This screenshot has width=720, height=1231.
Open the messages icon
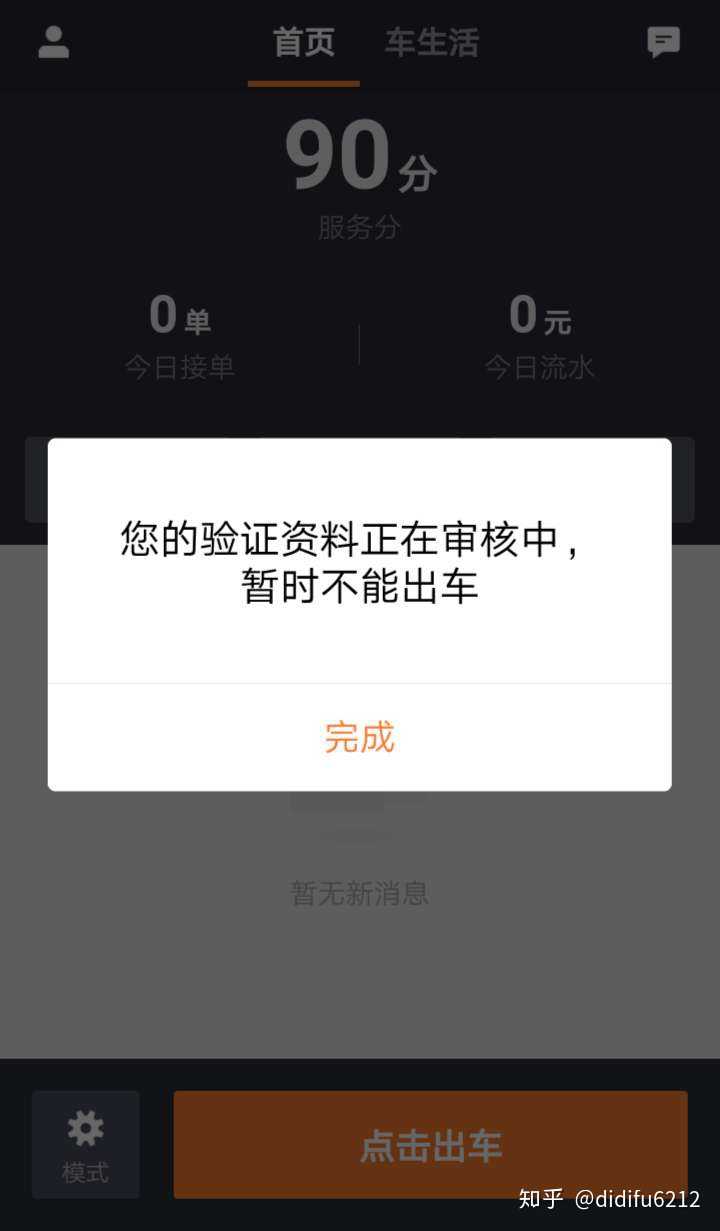tap(663, 42)
